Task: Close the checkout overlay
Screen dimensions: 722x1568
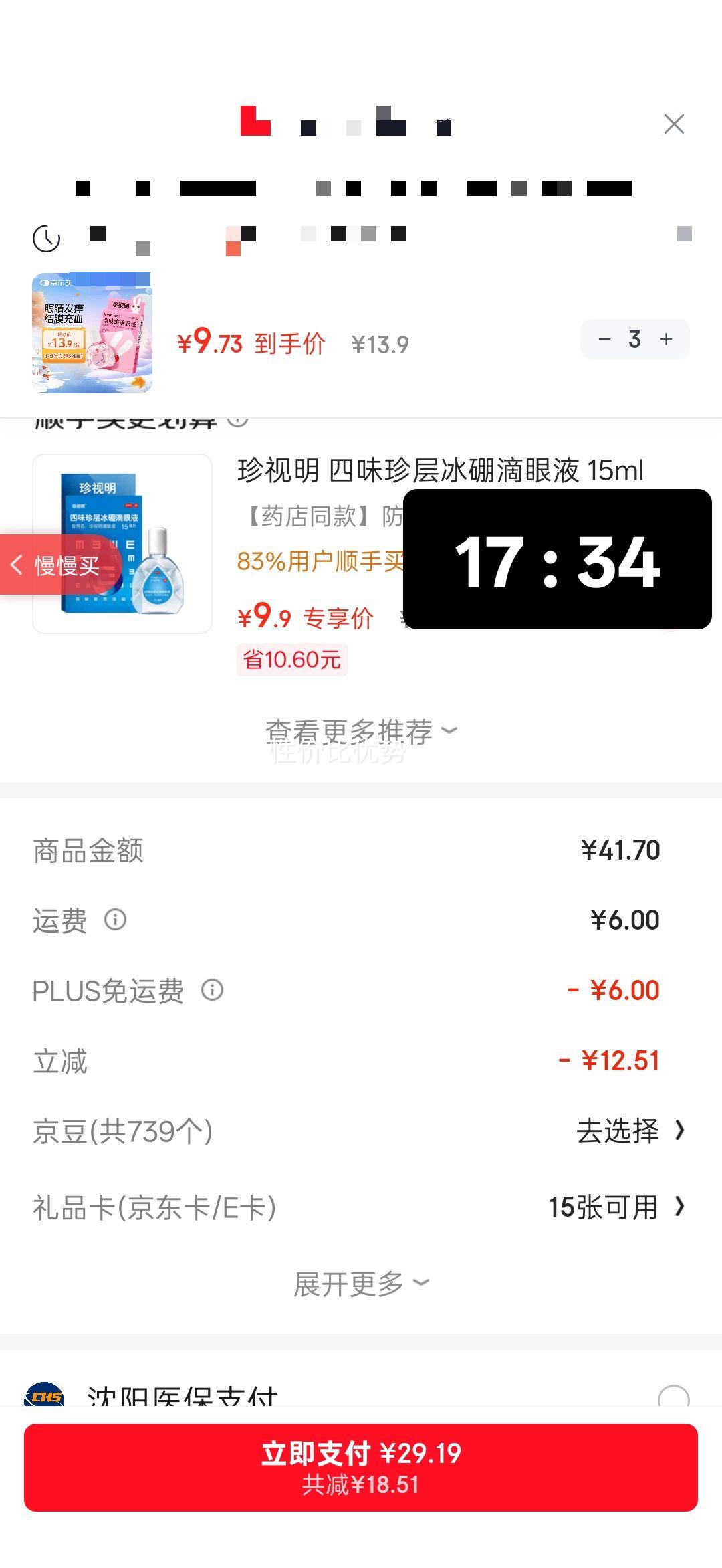Action: point(674,124)
